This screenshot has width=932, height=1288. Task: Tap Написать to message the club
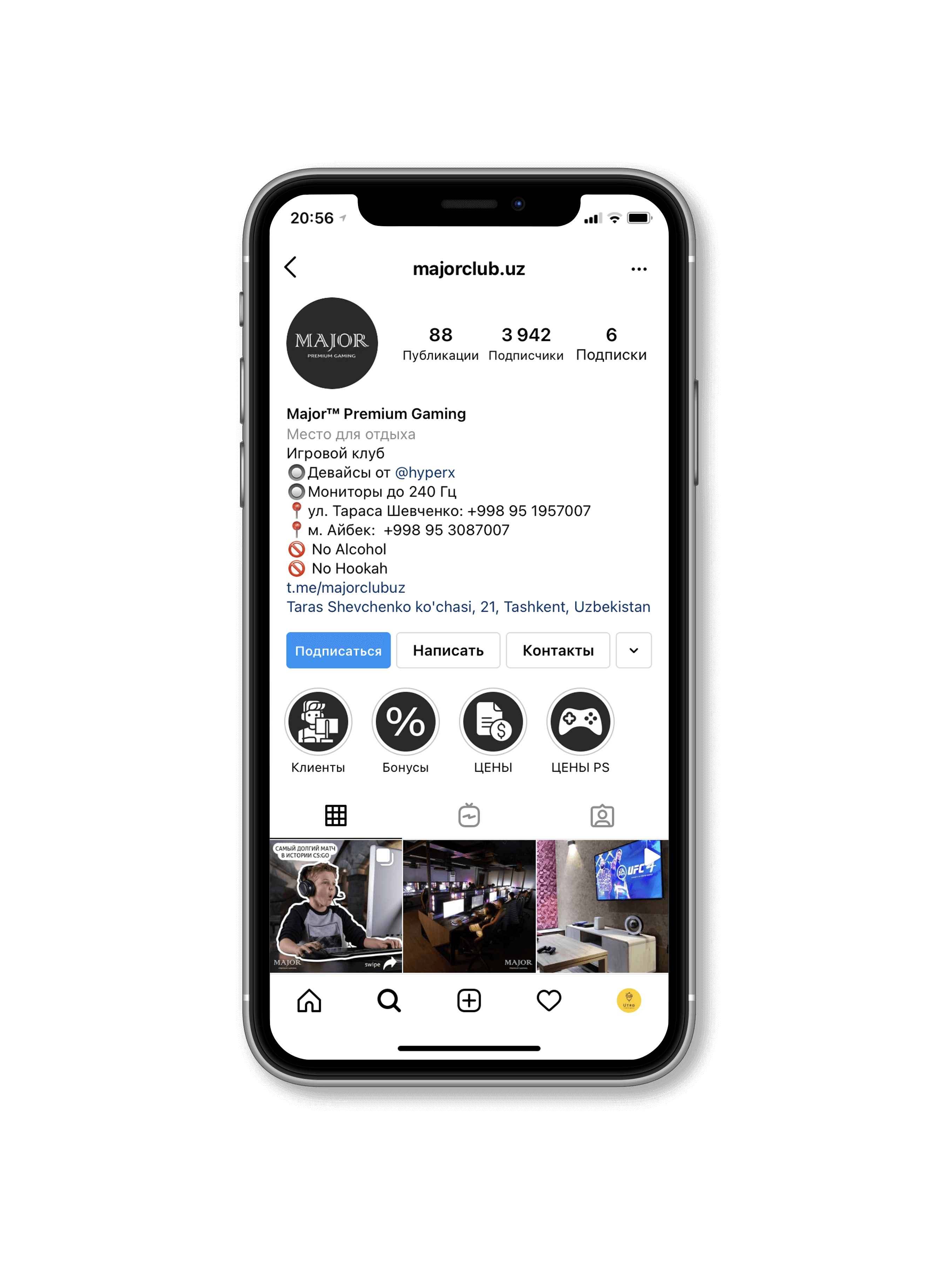pos(448,651)
